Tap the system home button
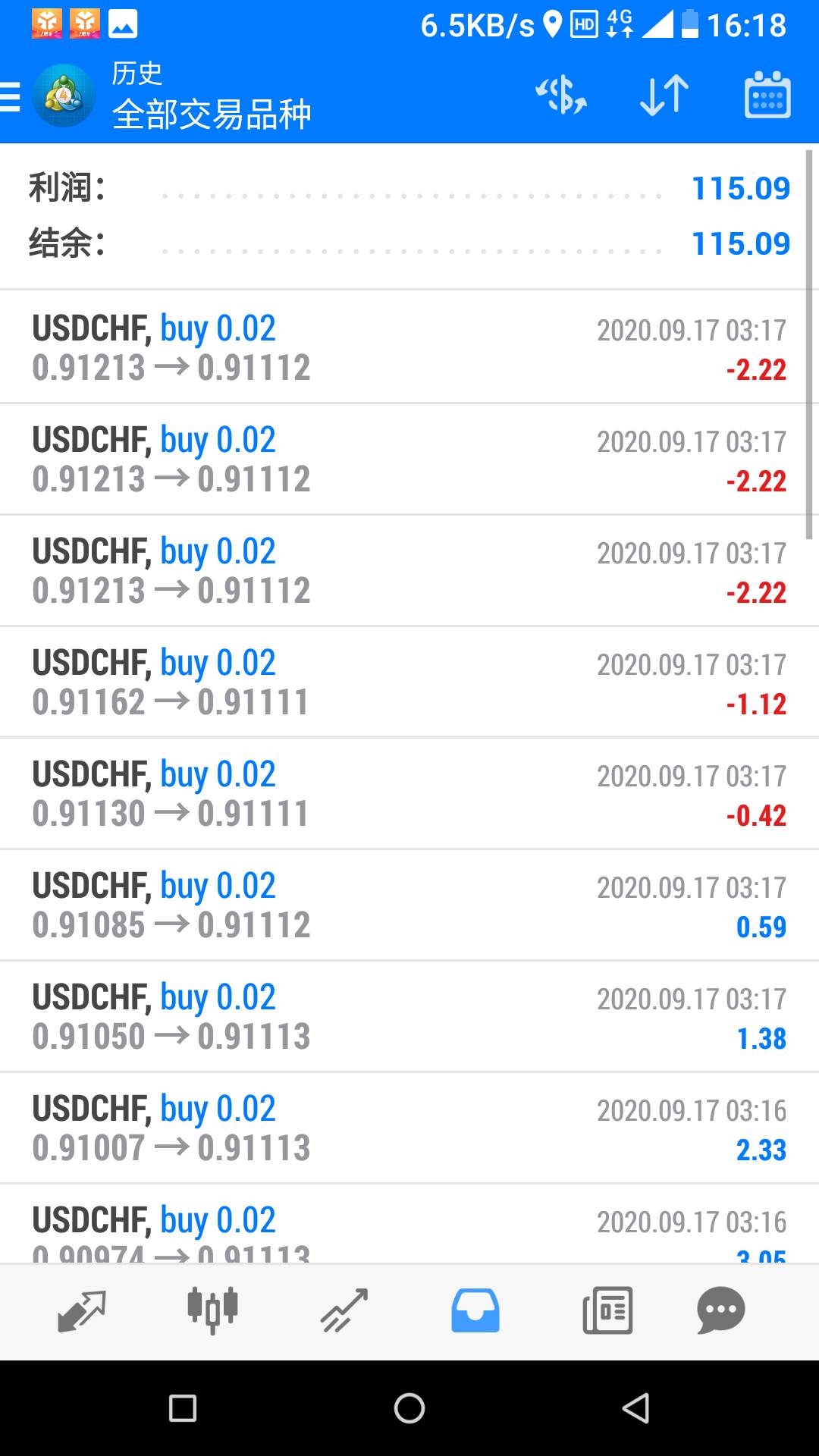Screen dimensions: 819x1456 (x=409, y=1408)
